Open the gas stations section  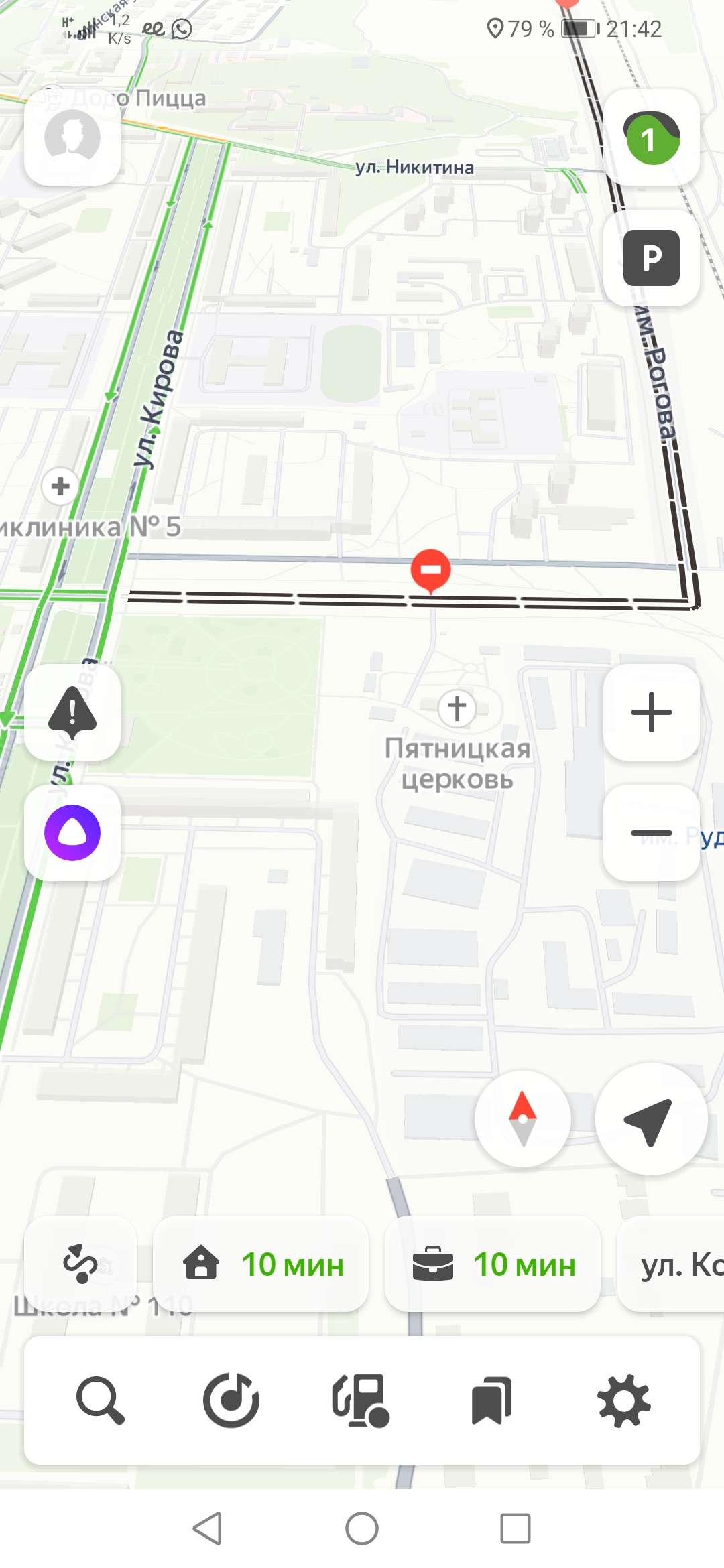click(x=361, y=1400)
